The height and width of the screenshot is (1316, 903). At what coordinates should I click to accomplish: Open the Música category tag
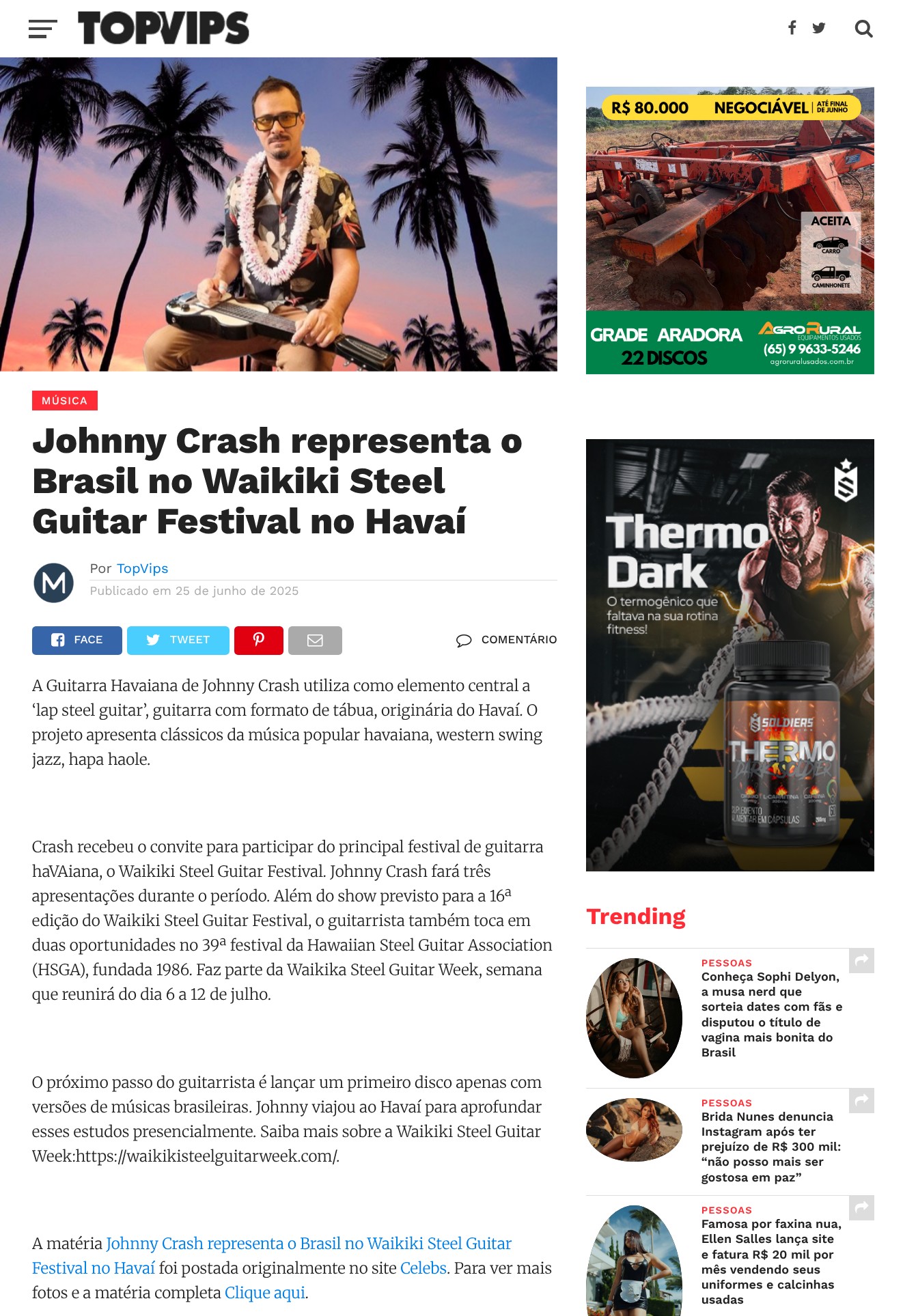click(x=64, y=401)
